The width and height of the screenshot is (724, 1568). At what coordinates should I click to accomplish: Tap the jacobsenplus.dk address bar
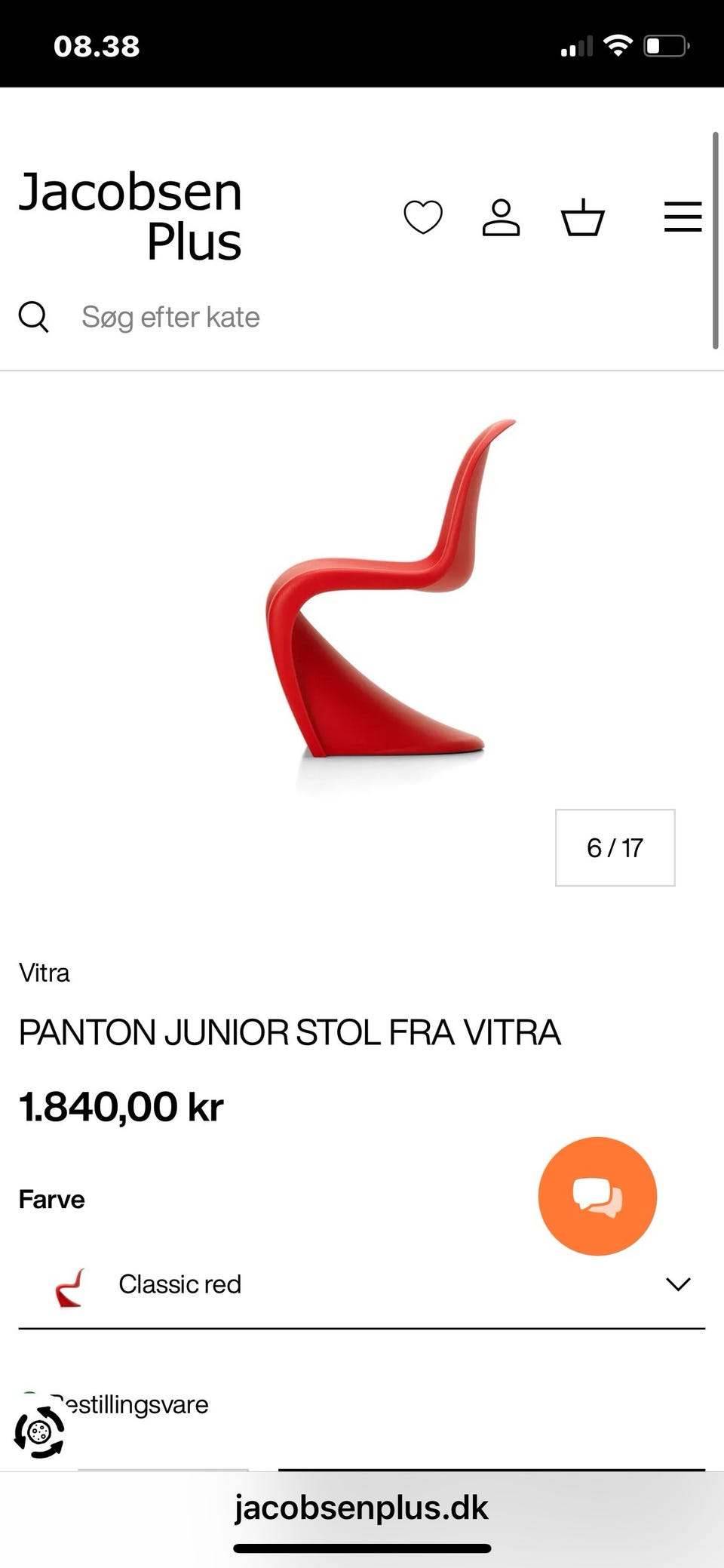tap(362, 1508)
